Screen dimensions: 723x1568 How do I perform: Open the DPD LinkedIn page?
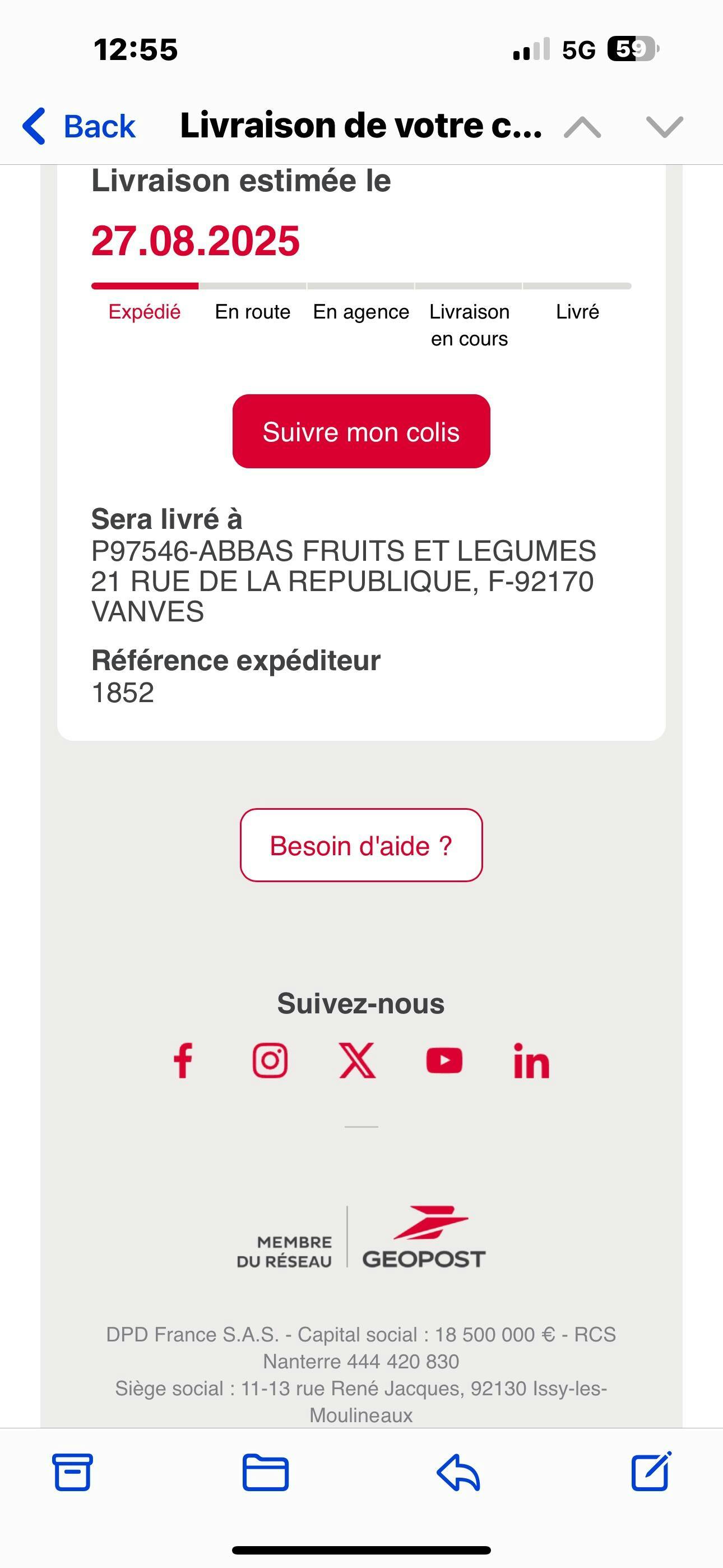(531, 1060)
